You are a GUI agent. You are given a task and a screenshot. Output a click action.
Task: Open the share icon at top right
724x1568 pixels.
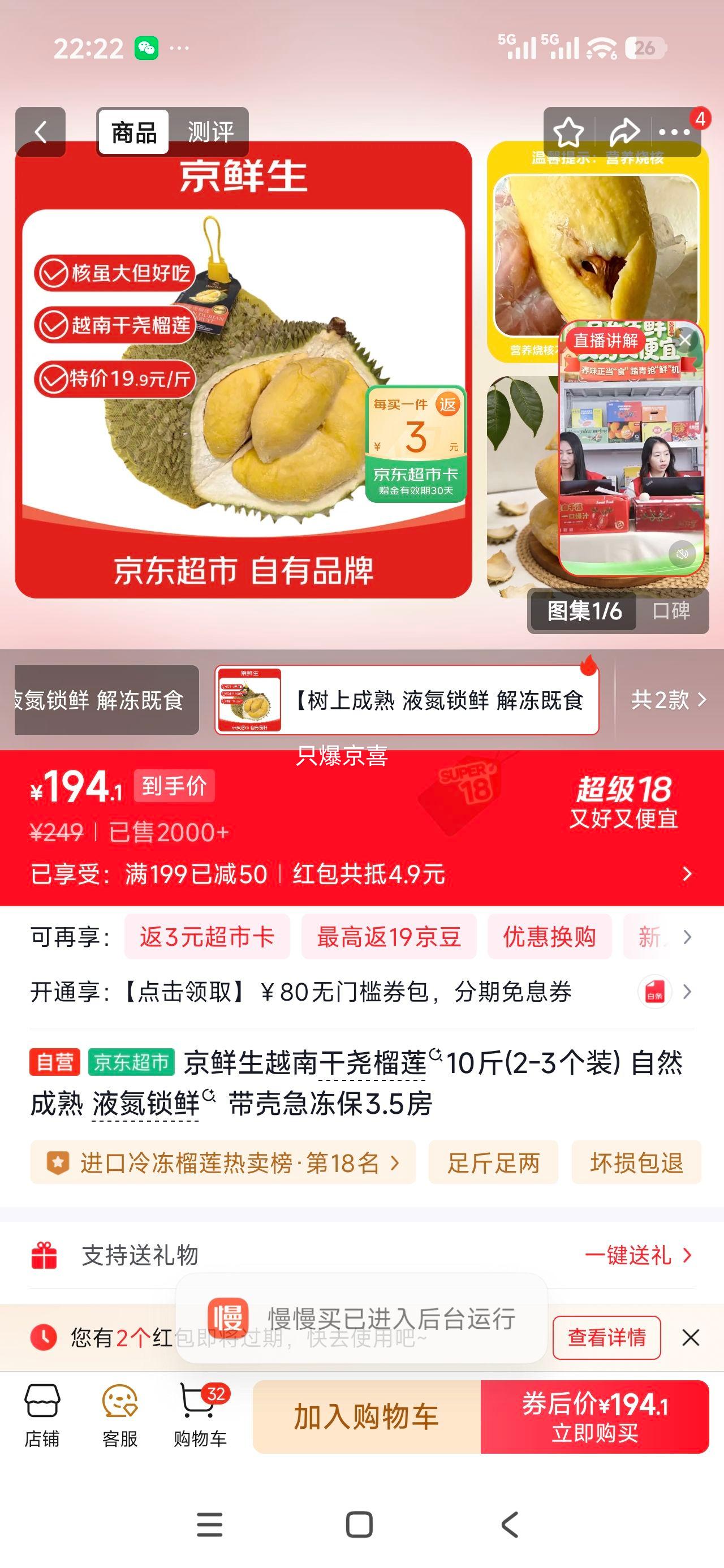tap(622, 130)
